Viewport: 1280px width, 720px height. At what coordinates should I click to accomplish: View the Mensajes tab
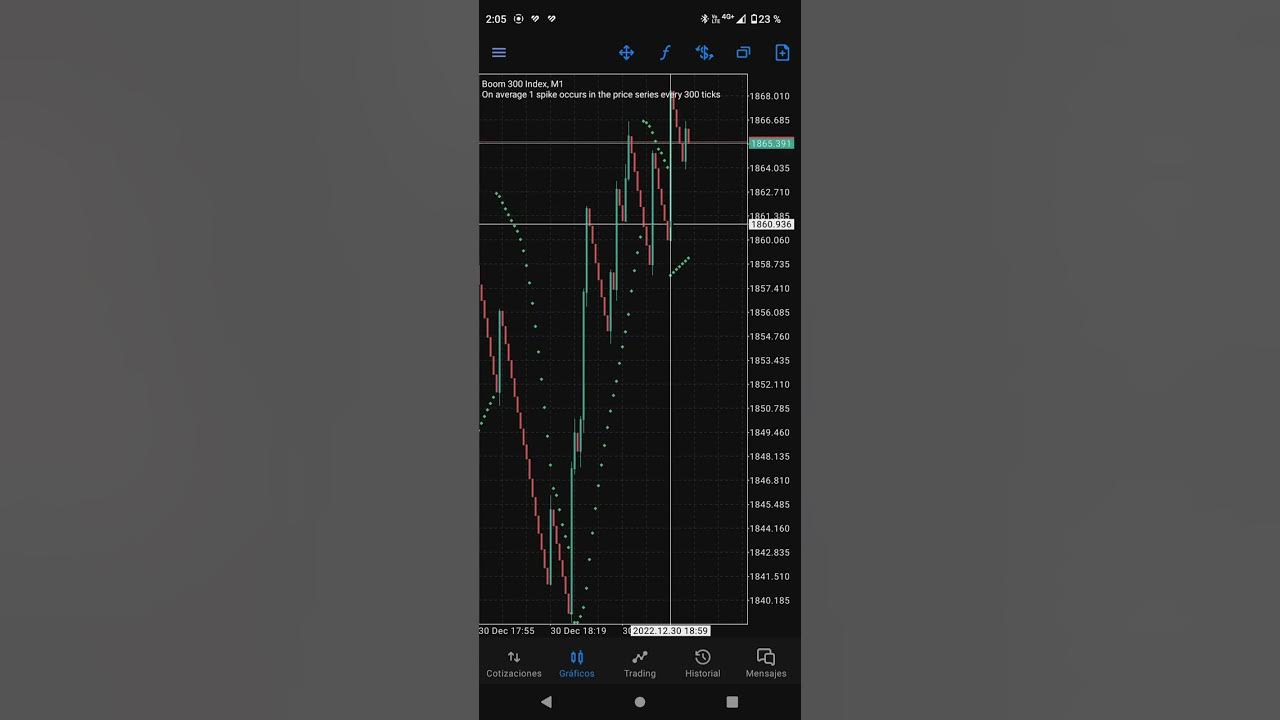(x=766, y=663)
